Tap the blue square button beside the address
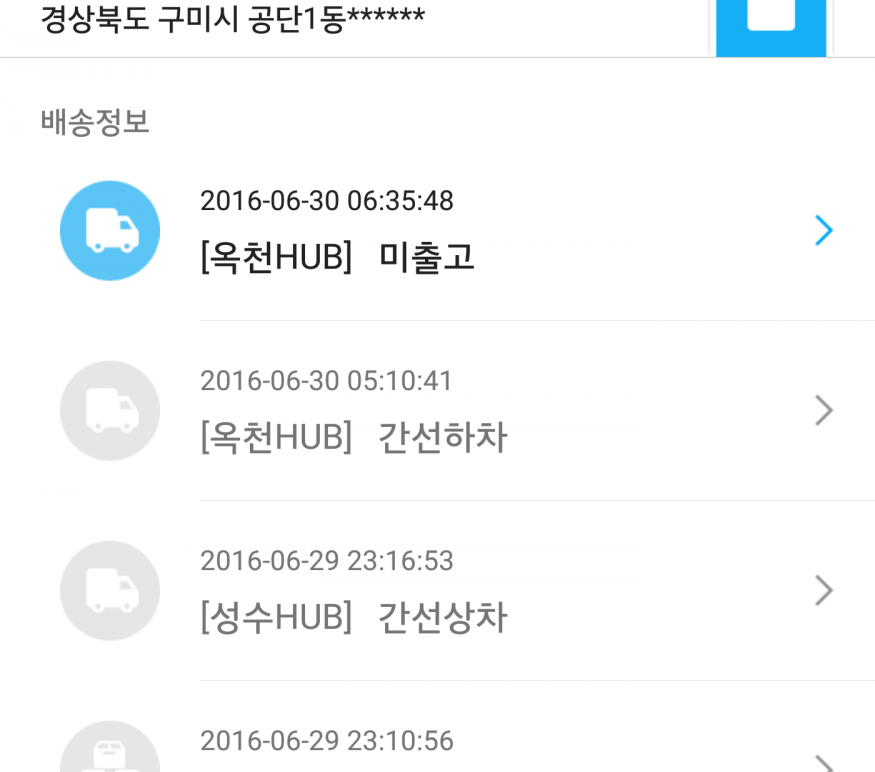The image size is (875, 772). point(771,25)
